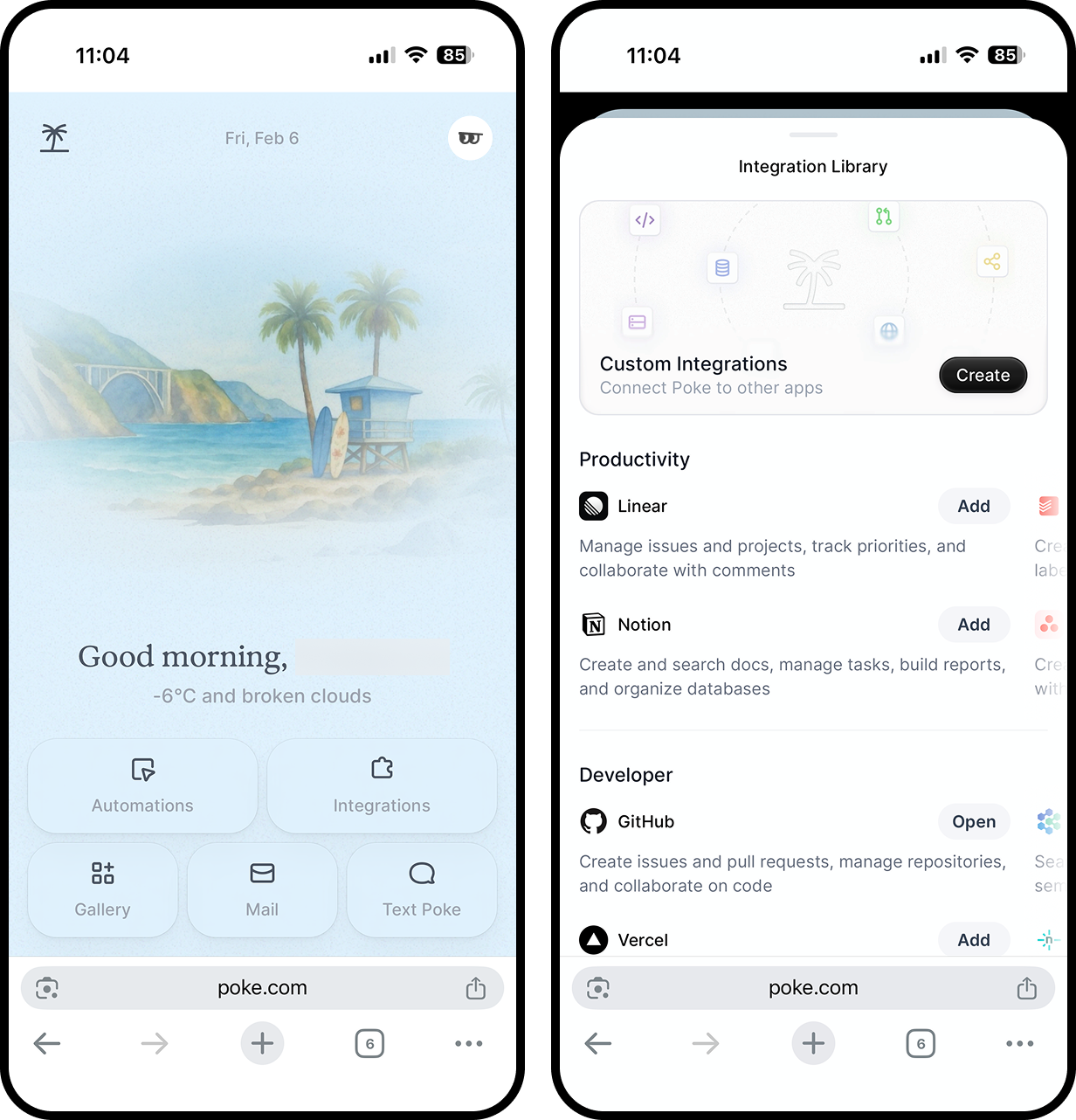Tap the palm tree home icon

(x=54, y=138)
